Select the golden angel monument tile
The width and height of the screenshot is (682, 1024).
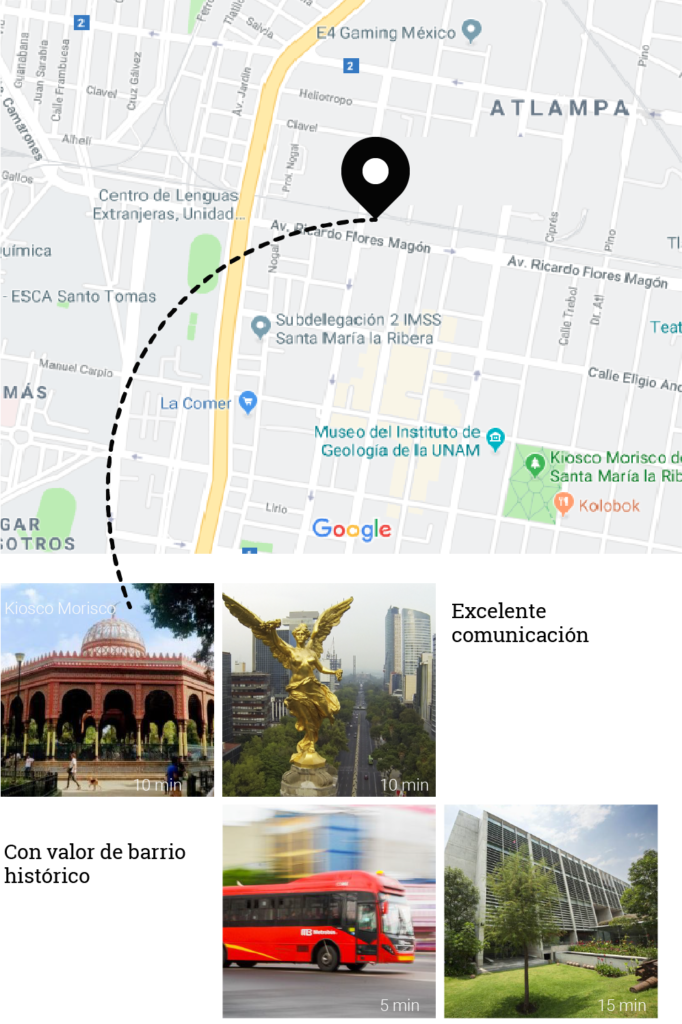pyautogui.click(x=328, y=690)
